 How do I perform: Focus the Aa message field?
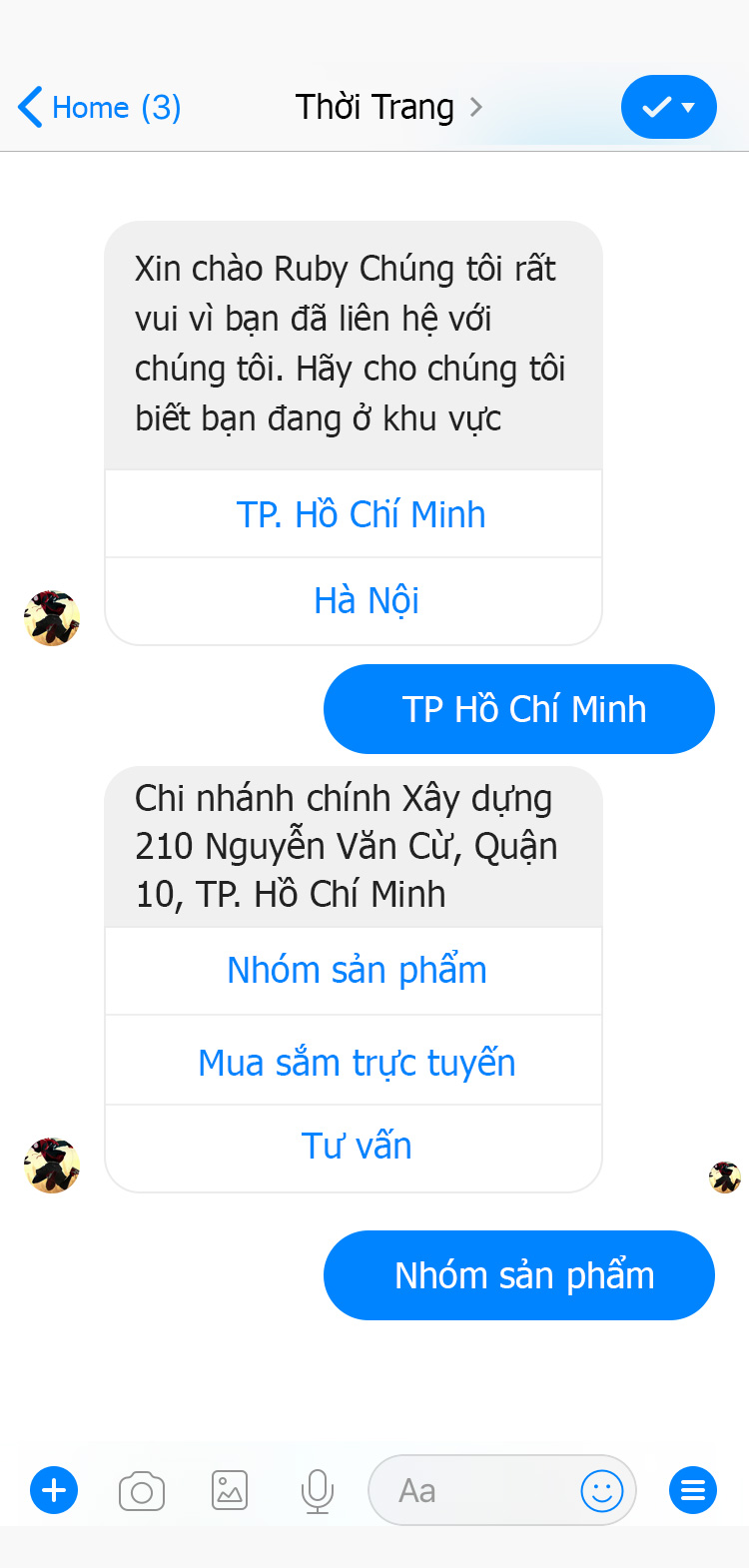point(469,1491)
